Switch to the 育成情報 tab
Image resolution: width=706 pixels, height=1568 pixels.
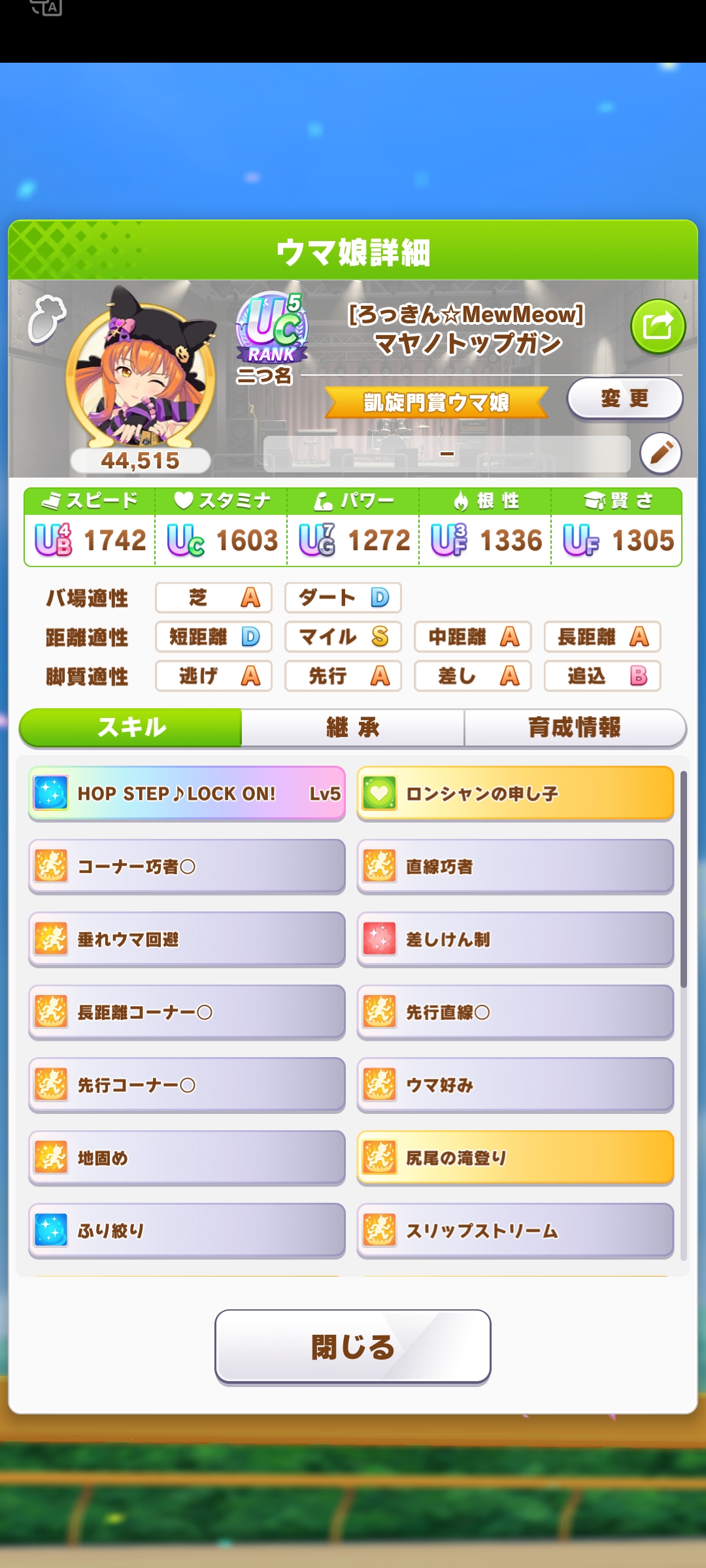575,727
